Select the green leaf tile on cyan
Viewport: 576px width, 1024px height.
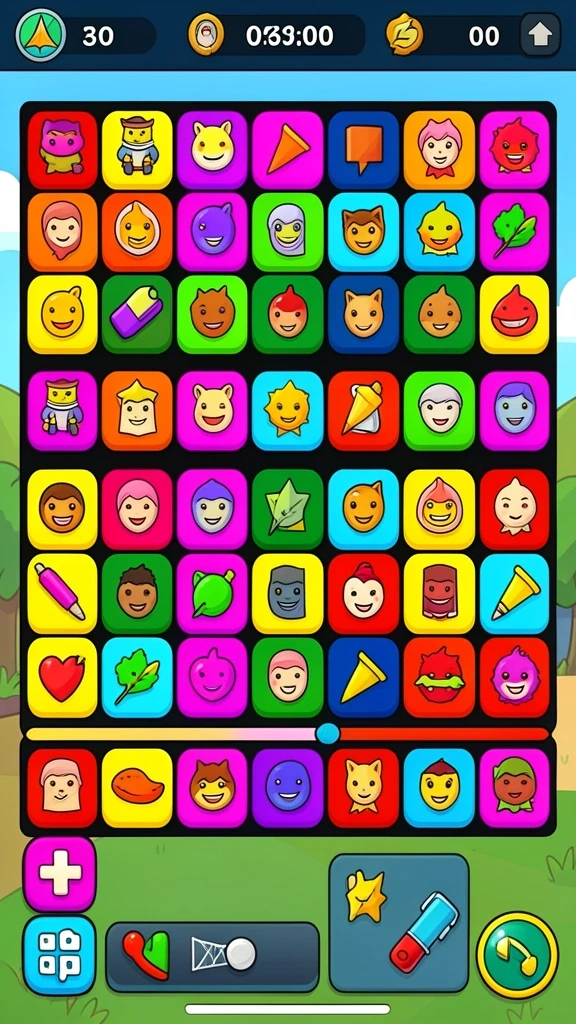click(x=137, y=677)
